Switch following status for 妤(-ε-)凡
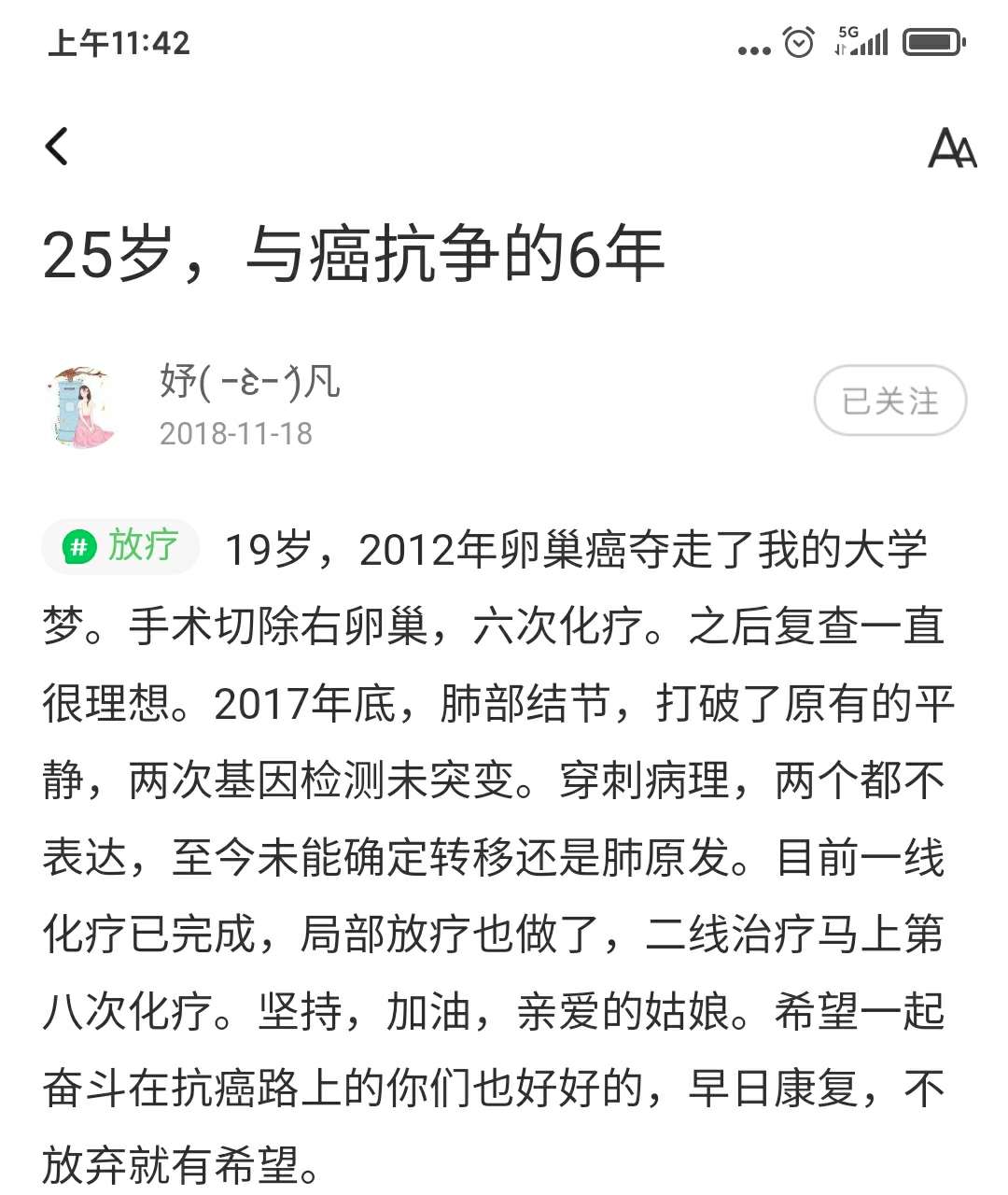Screen dimensions: 1008x1195 pyautogui.click(x=889, y=401)
